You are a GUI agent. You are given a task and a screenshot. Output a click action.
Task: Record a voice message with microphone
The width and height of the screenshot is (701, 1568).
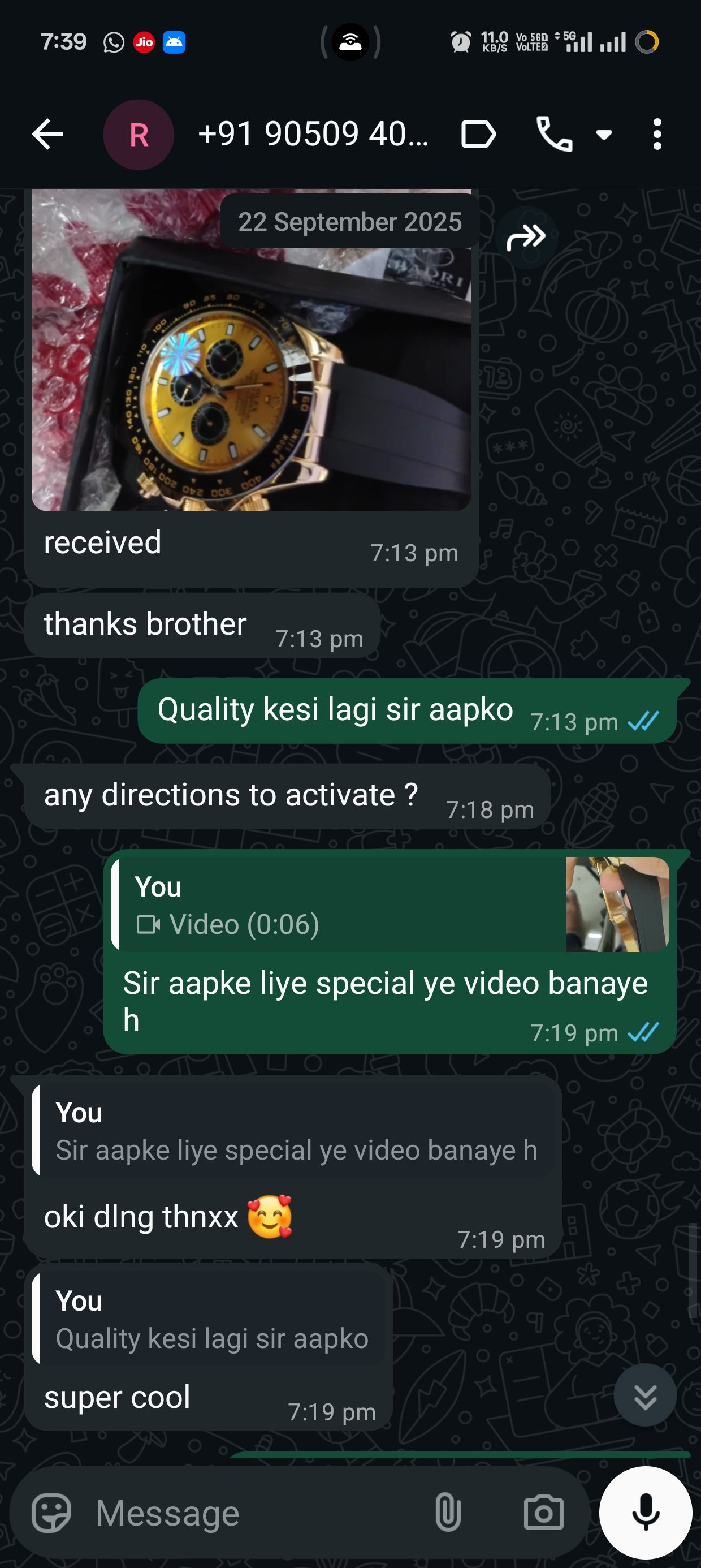point(645,1513)
